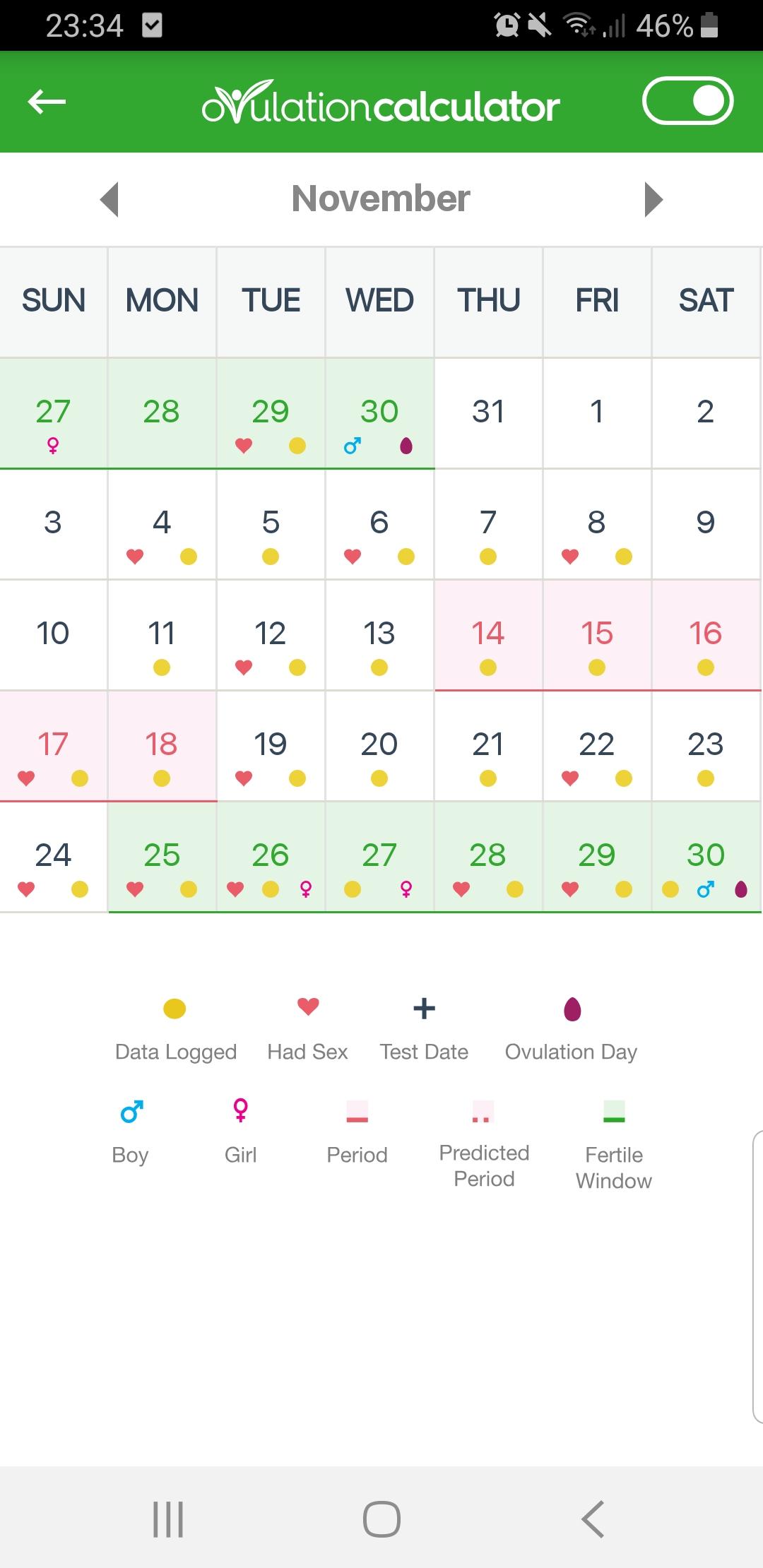The height and width of the screenshot is (1568, 763).
Task: Open Sunday November 24
Action: pos(53,857)
